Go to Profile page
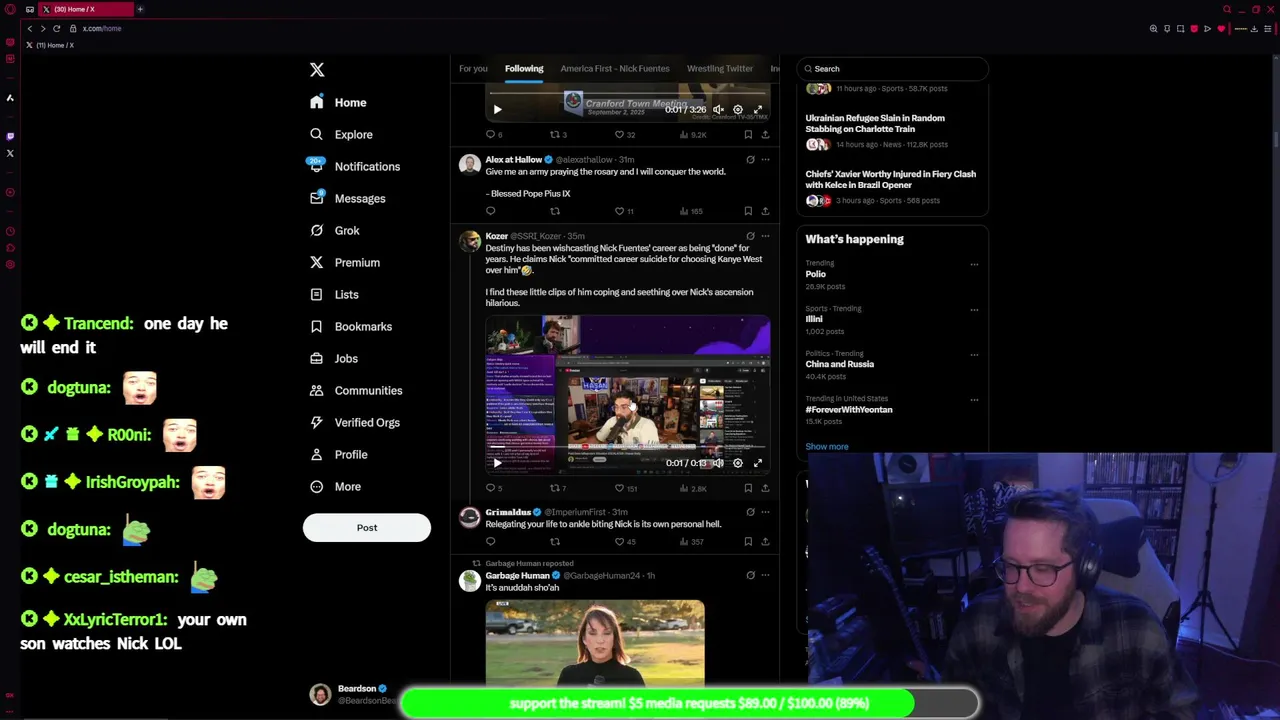This screenshot has width=1280, height=720. (350, 454)
